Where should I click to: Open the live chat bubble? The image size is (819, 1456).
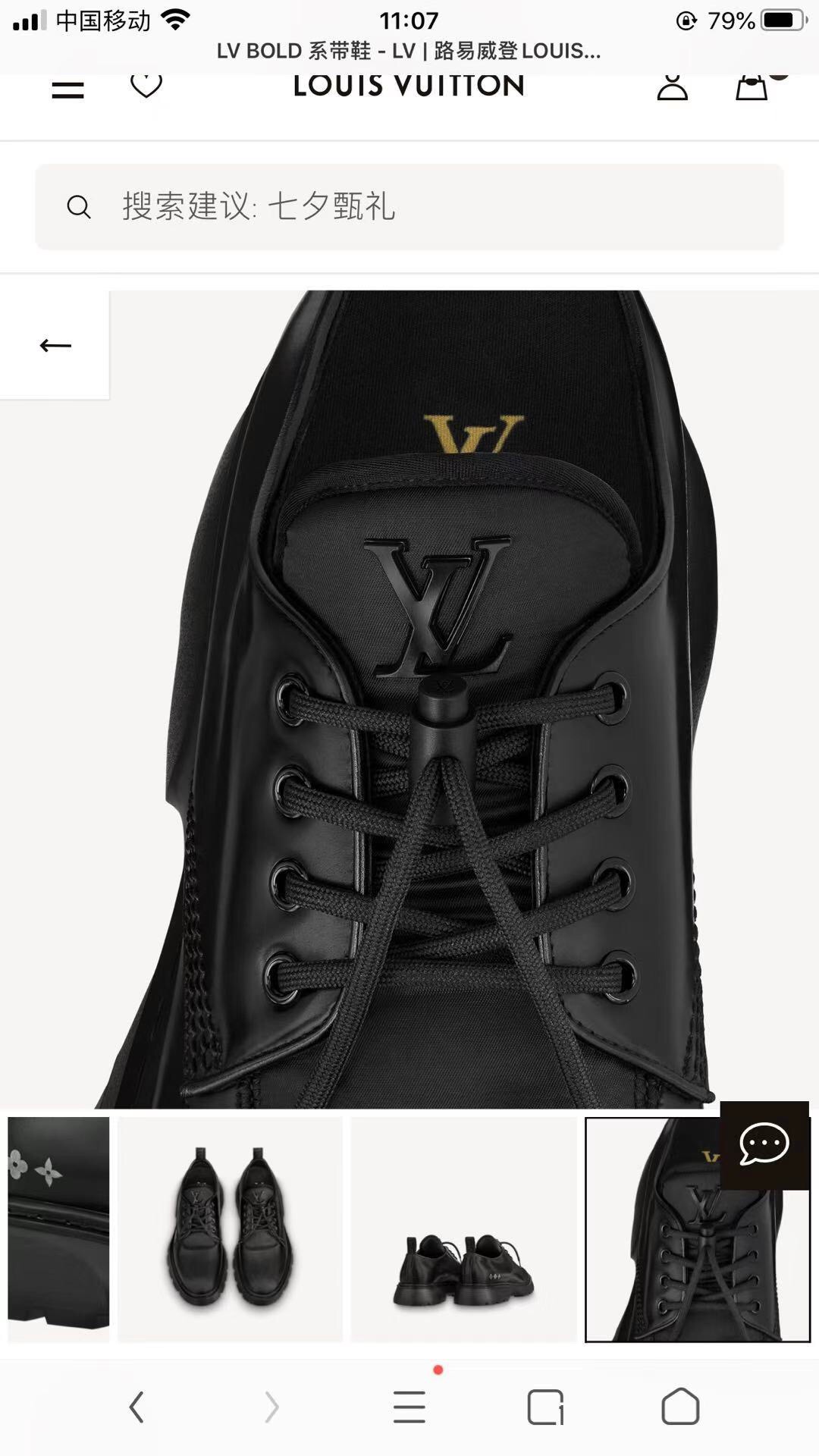click(764, 1145)
